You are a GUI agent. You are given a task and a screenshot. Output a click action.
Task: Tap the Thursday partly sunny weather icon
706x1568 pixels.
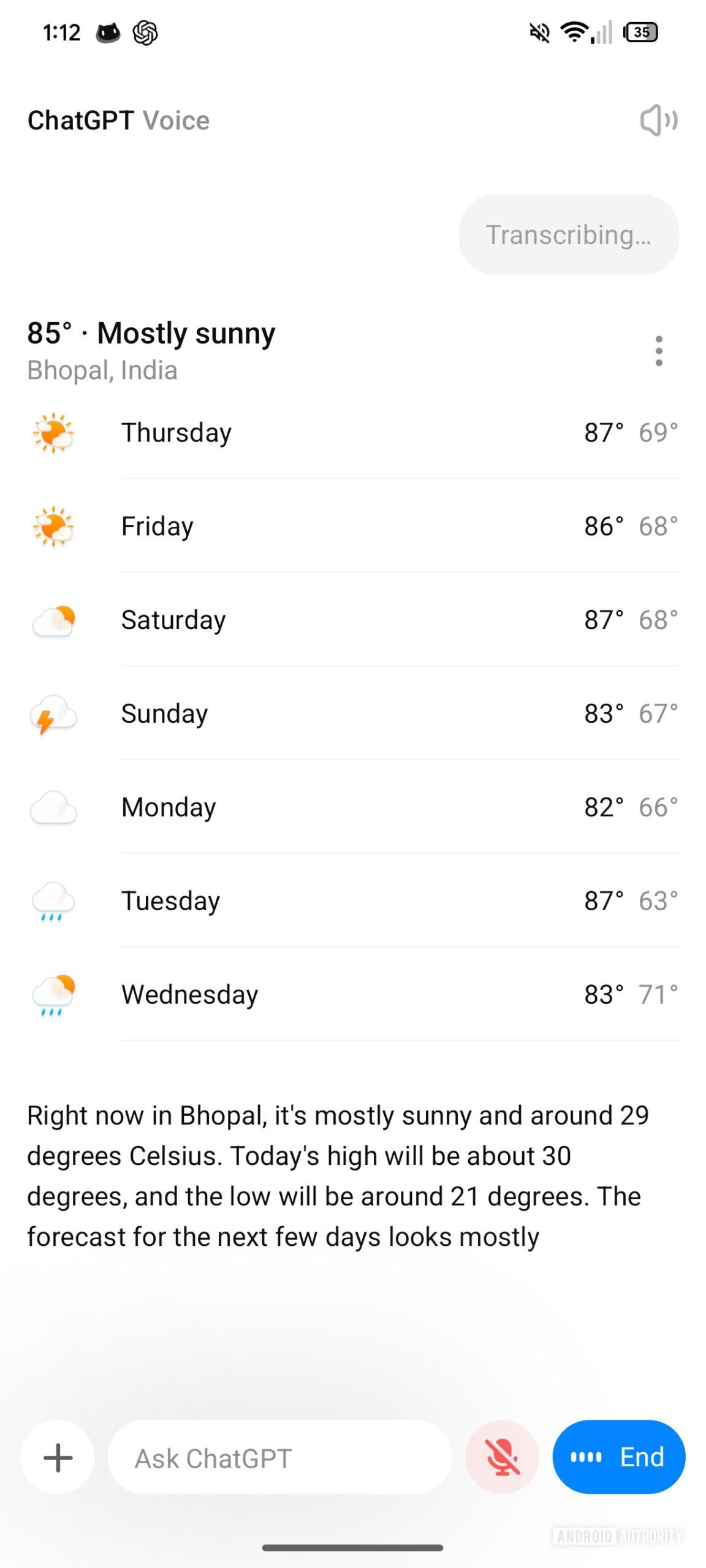tap(53, 432)
